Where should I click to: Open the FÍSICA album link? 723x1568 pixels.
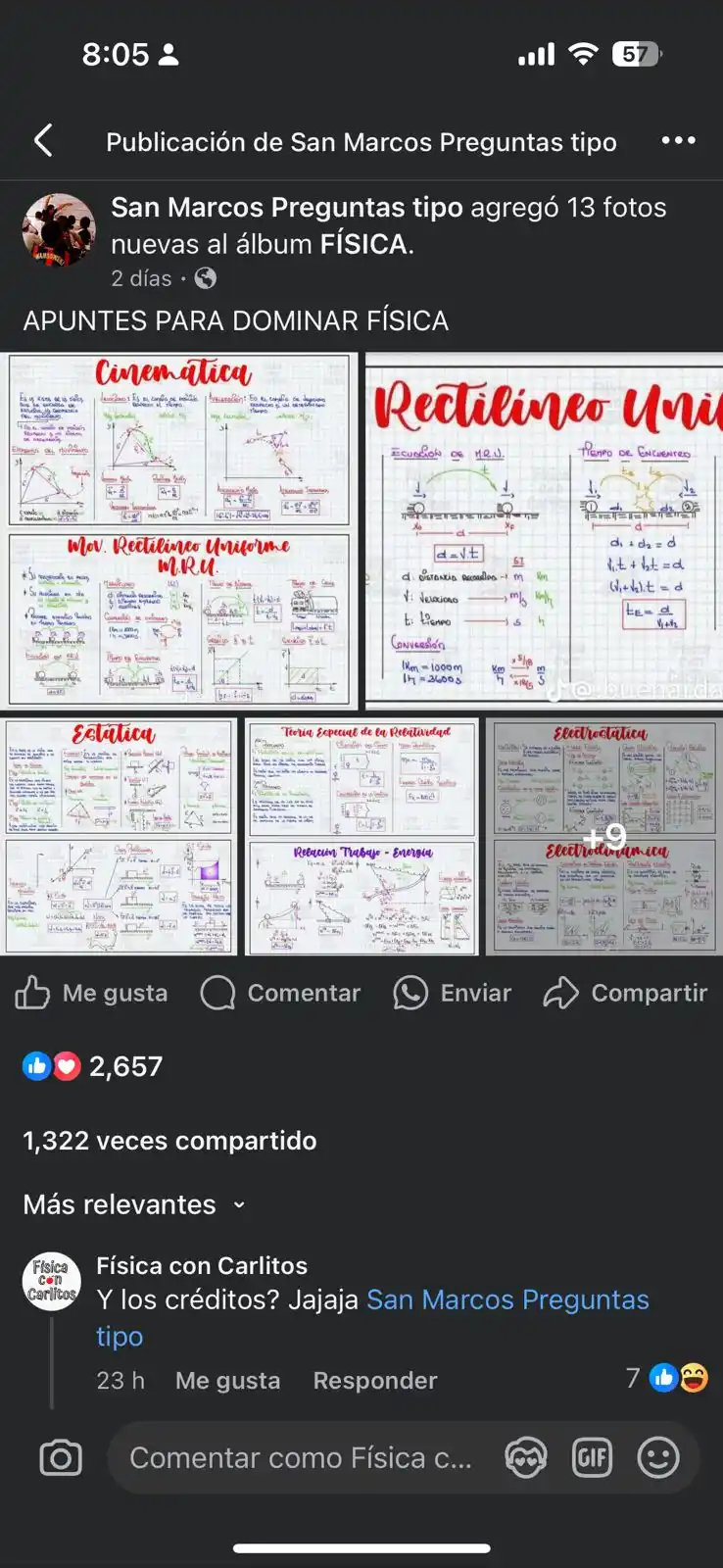point(363,244)
